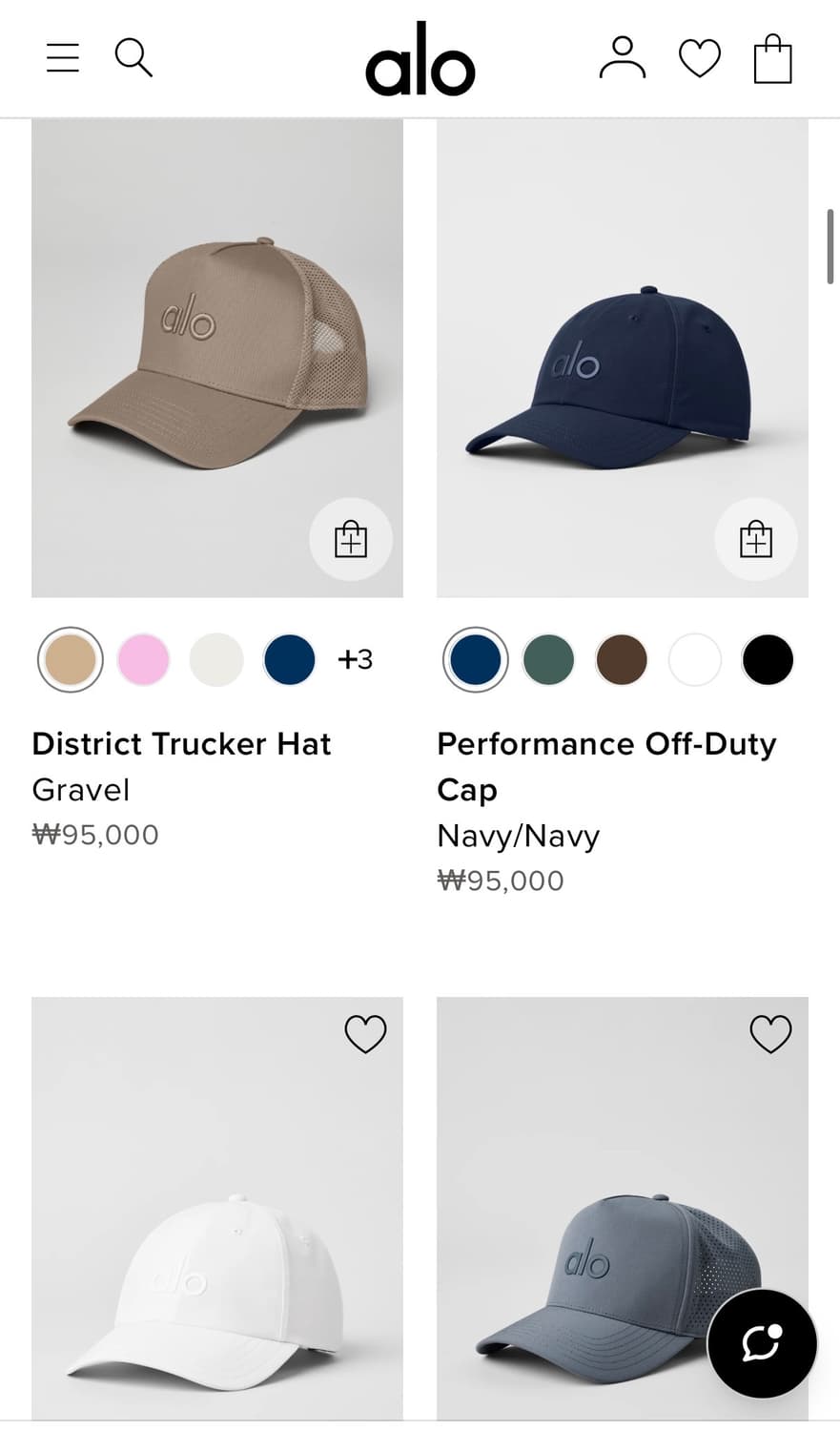Choose ivory swatch for District Trucker Hat
This screenshot has width=840, height=1431.
point(216,659)
